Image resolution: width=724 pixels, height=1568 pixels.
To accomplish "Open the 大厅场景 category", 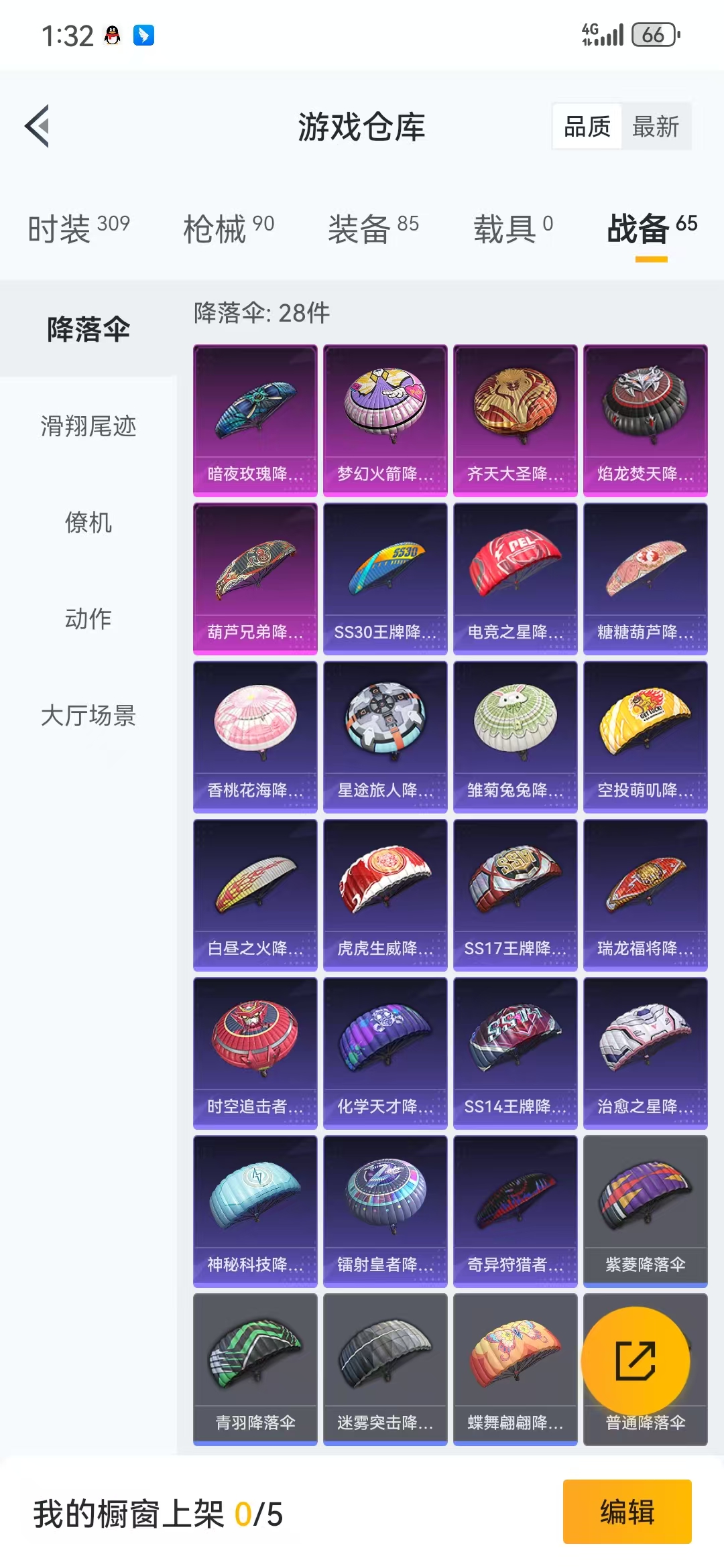I will [x=88, y=715].
